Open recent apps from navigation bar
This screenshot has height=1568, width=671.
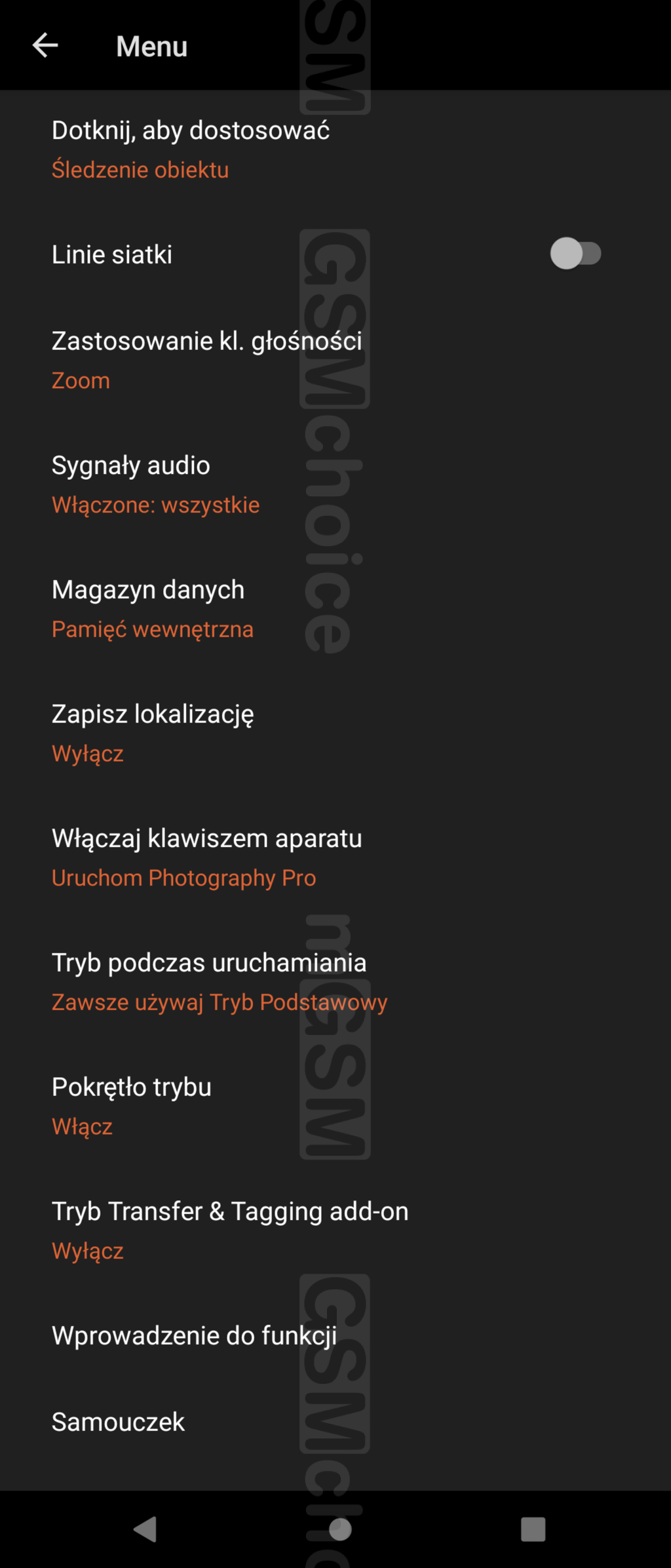(x=533, y=1529)
